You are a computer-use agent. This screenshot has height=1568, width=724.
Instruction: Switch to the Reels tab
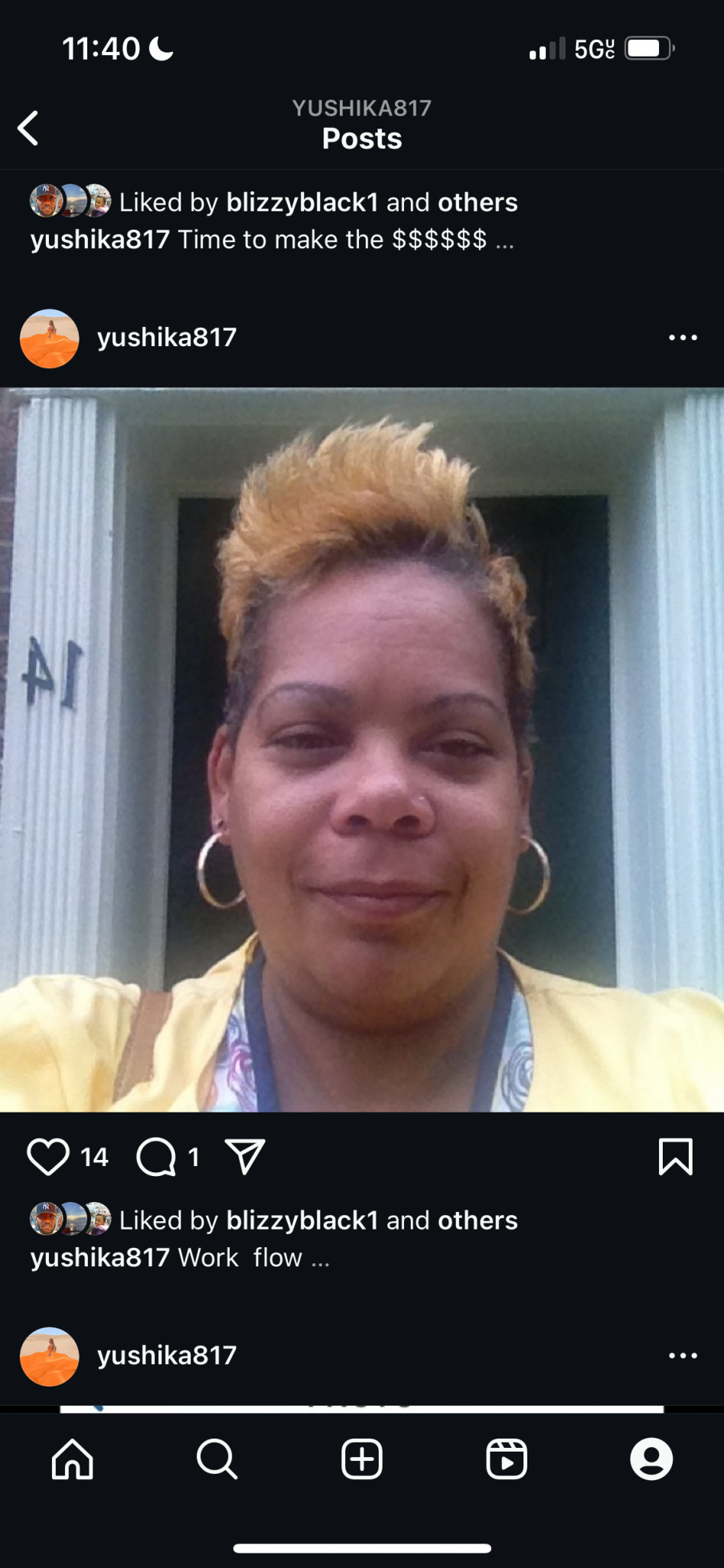507,1459
